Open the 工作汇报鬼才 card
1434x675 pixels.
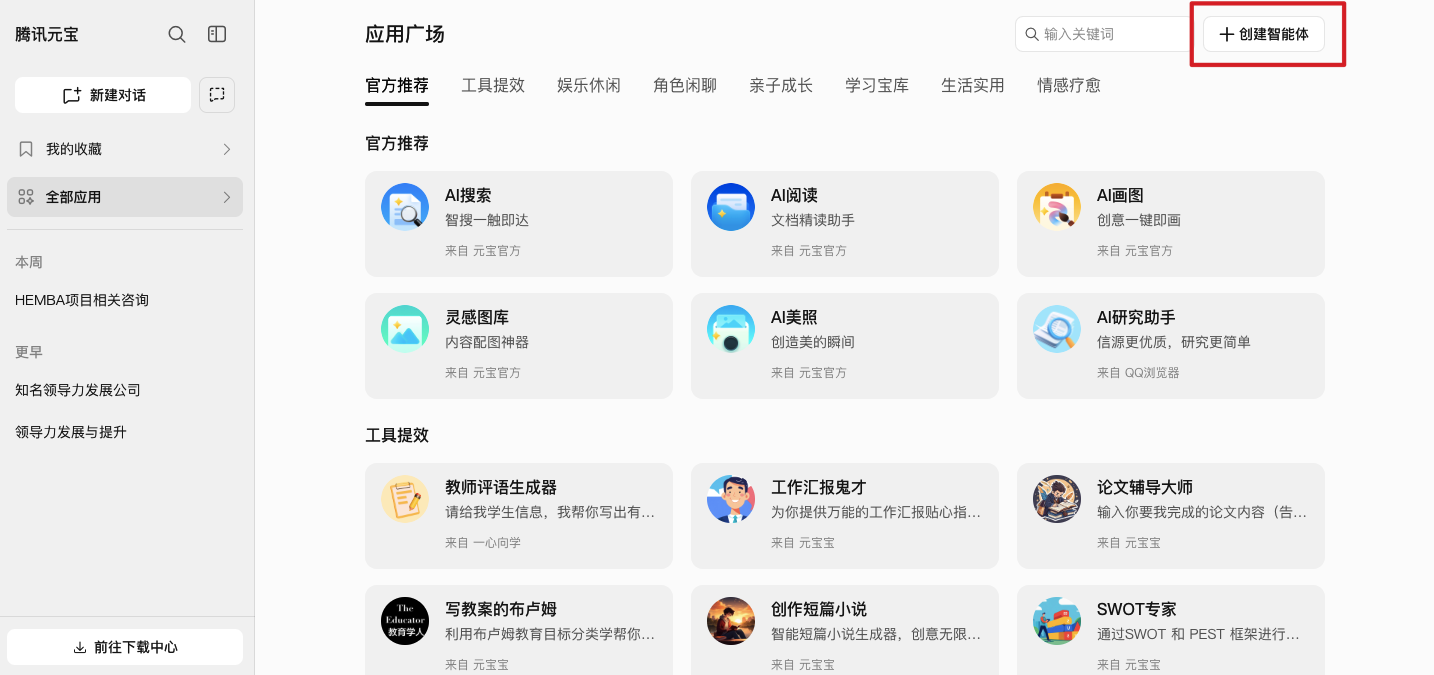pos(844,515)
